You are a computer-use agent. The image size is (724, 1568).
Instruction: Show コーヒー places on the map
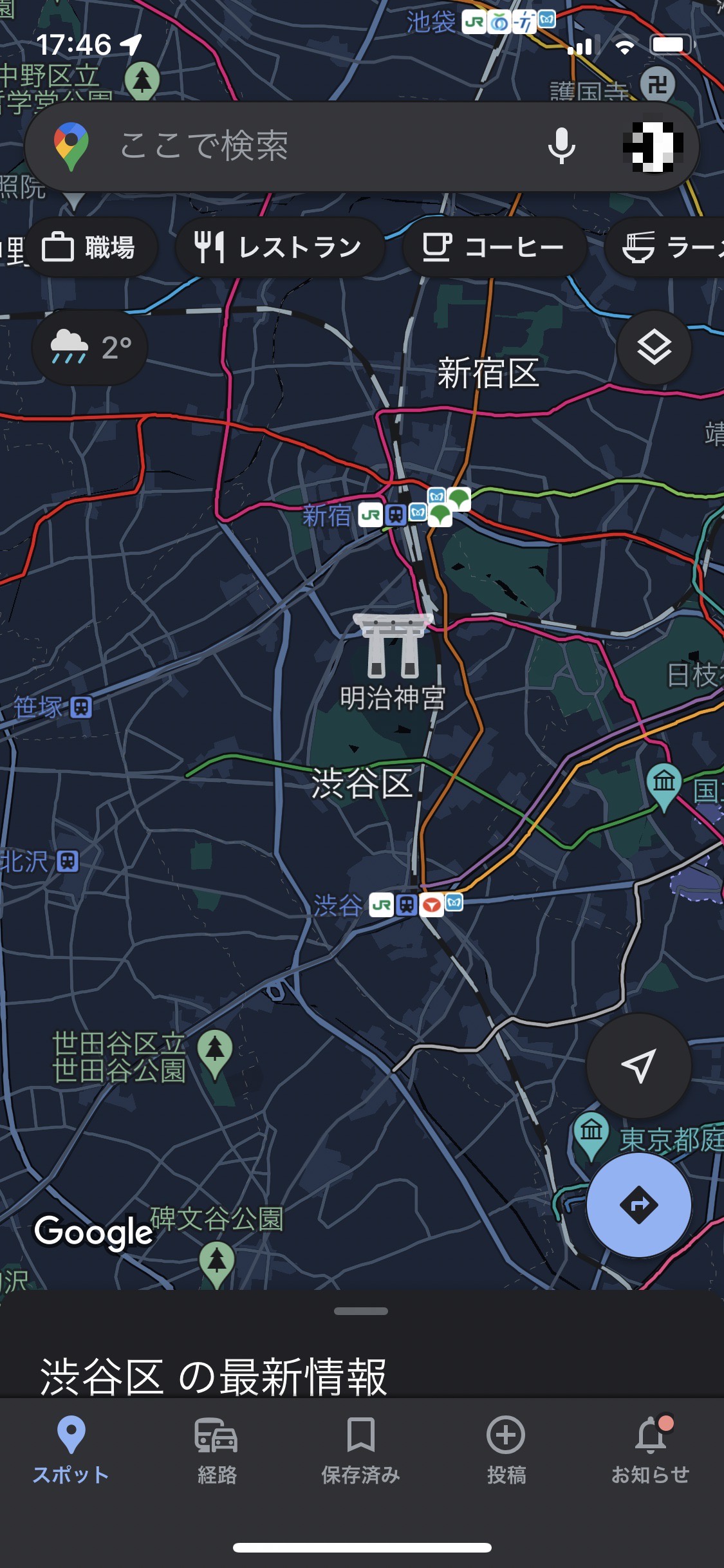coord(494,247)
